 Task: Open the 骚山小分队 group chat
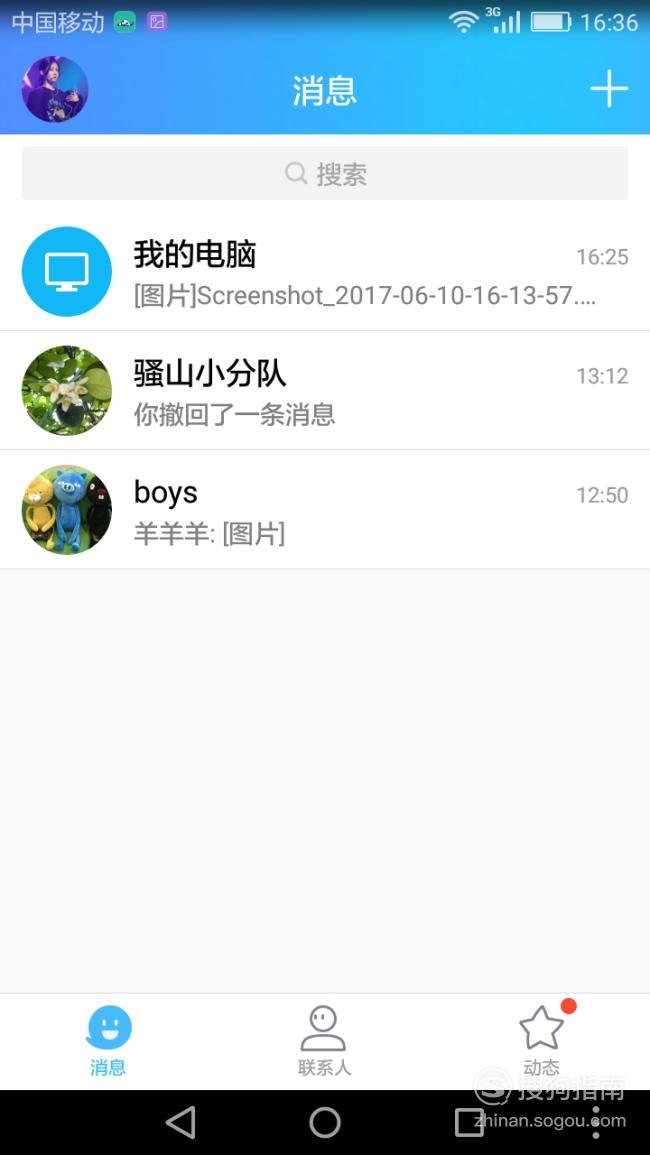coord(325,390)
